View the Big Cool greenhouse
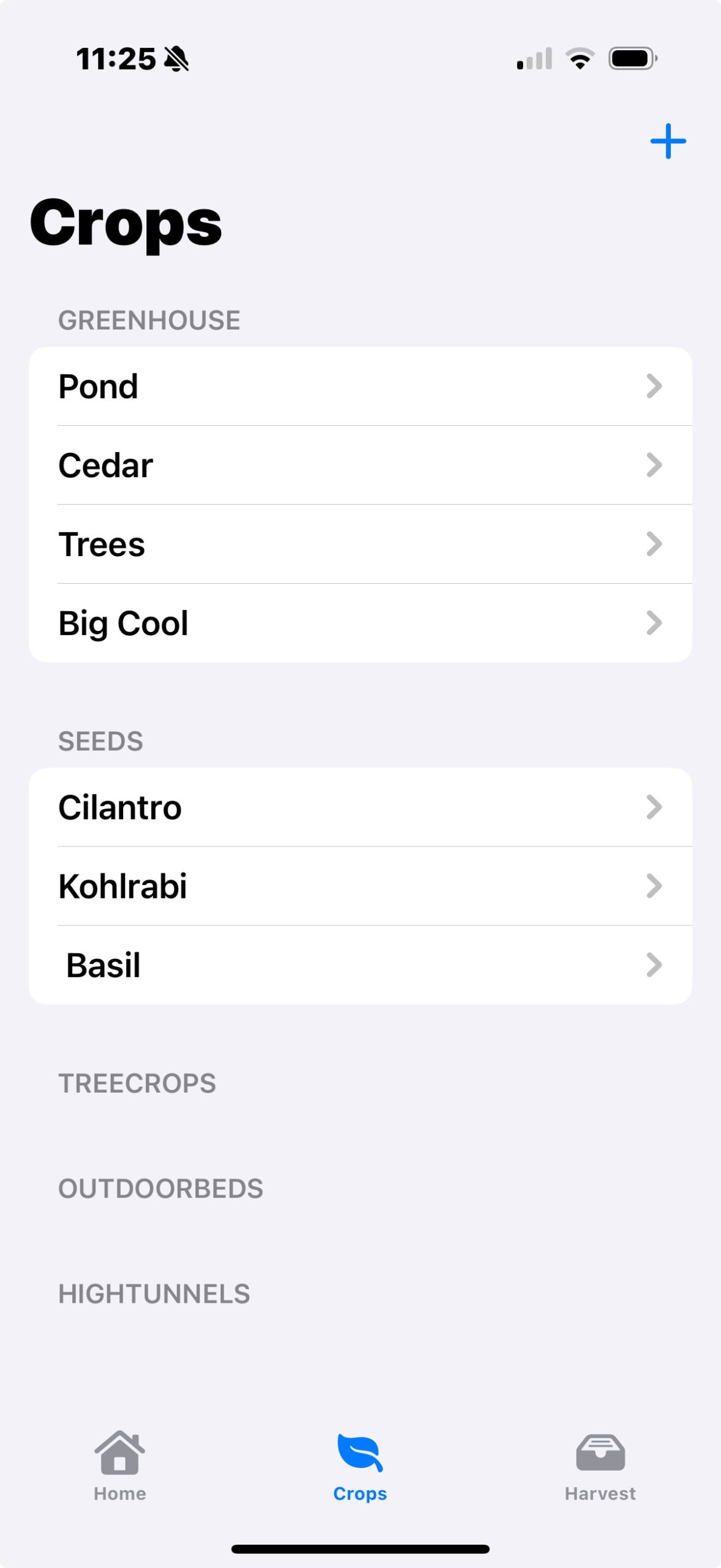 pyautogui.click(x=360, y=624)
